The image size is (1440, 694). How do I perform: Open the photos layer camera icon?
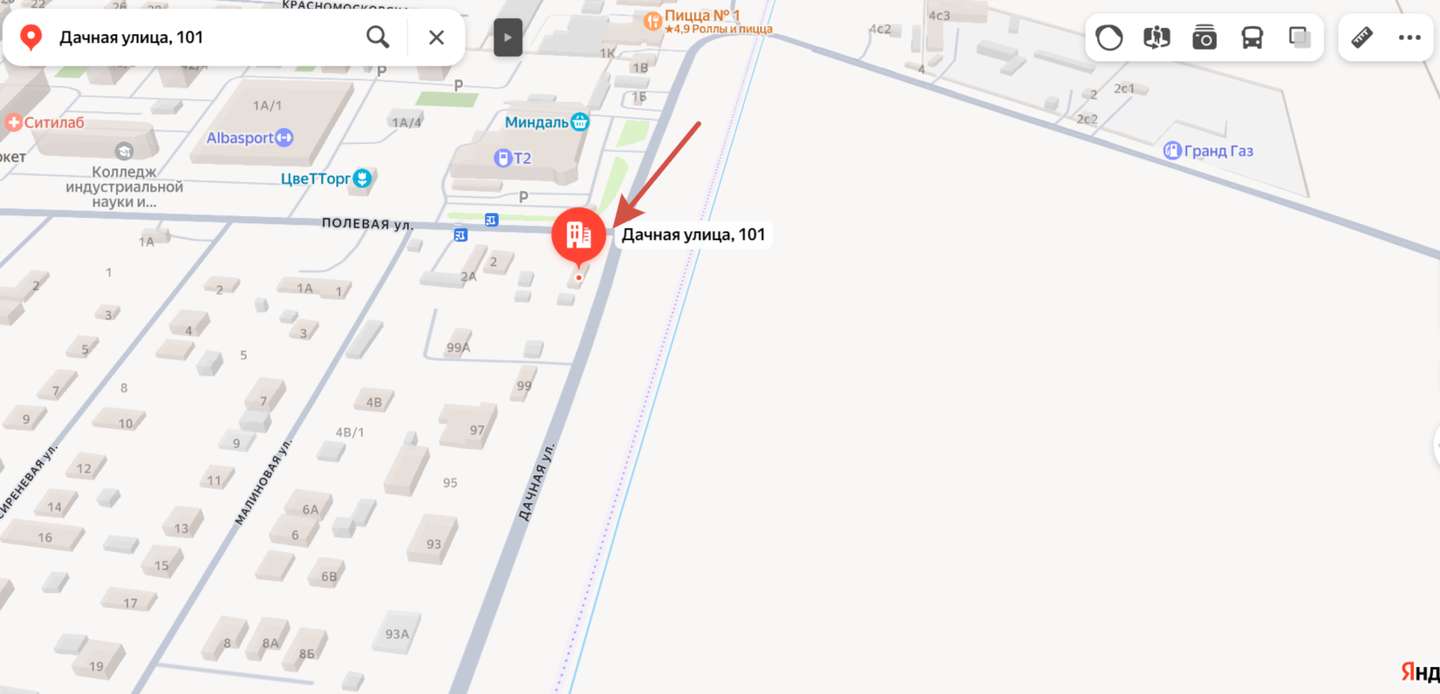coord(1204,38)
